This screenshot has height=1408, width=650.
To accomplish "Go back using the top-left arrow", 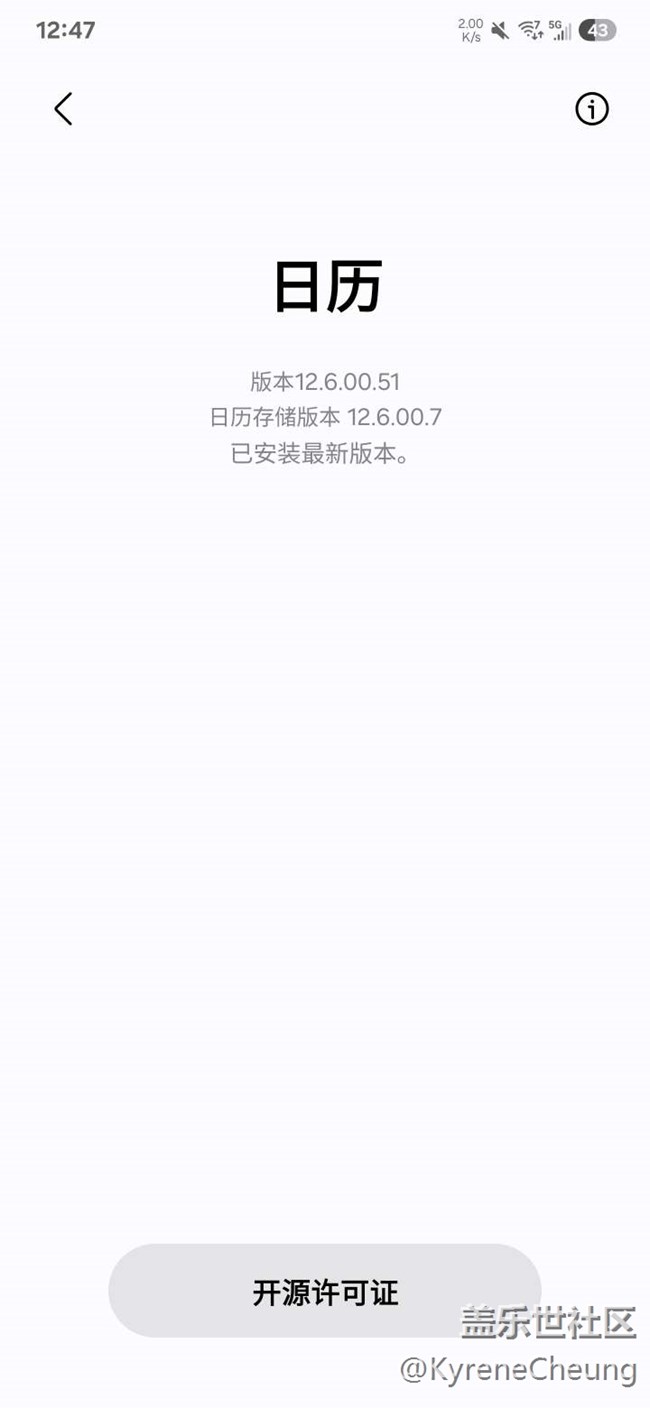I will tap(63, 109).
